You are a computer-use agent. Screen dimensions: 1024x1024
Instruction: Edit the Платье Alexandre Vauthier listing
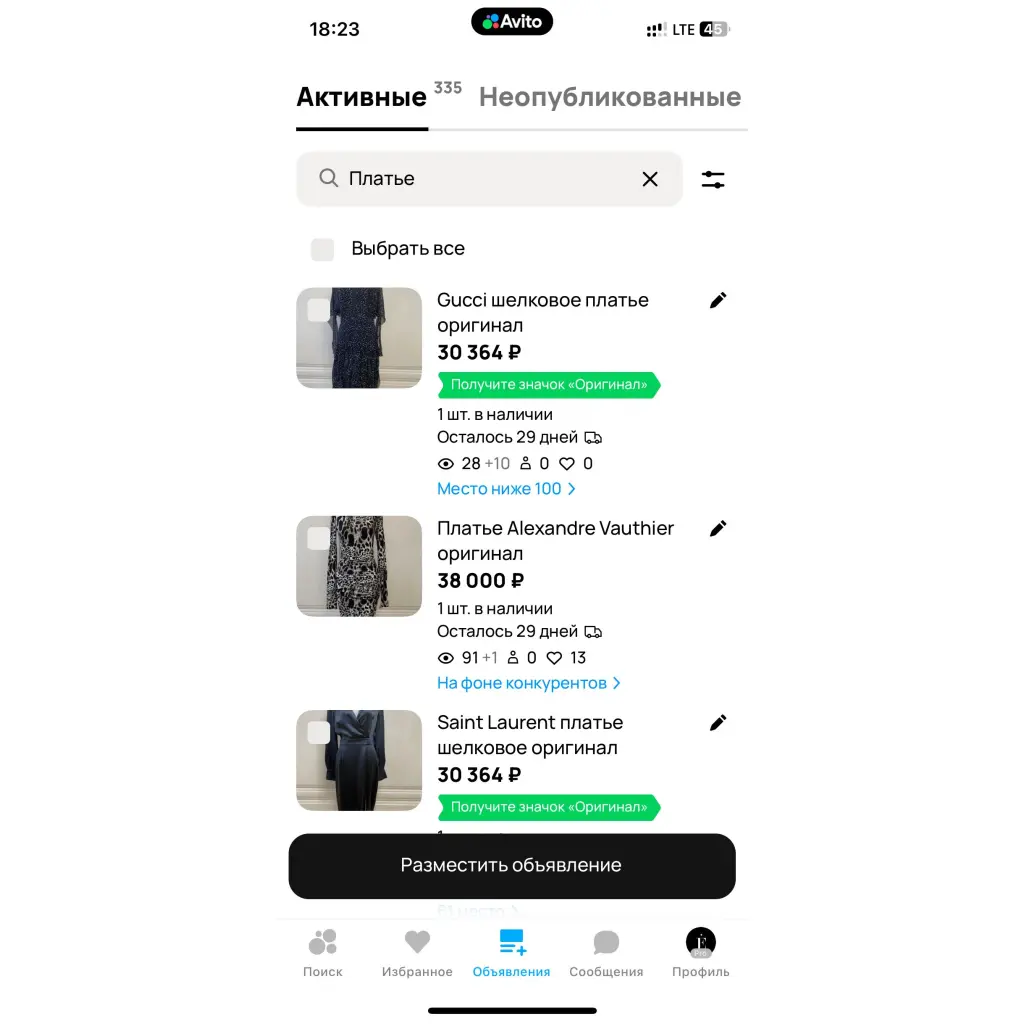(718, 528)
